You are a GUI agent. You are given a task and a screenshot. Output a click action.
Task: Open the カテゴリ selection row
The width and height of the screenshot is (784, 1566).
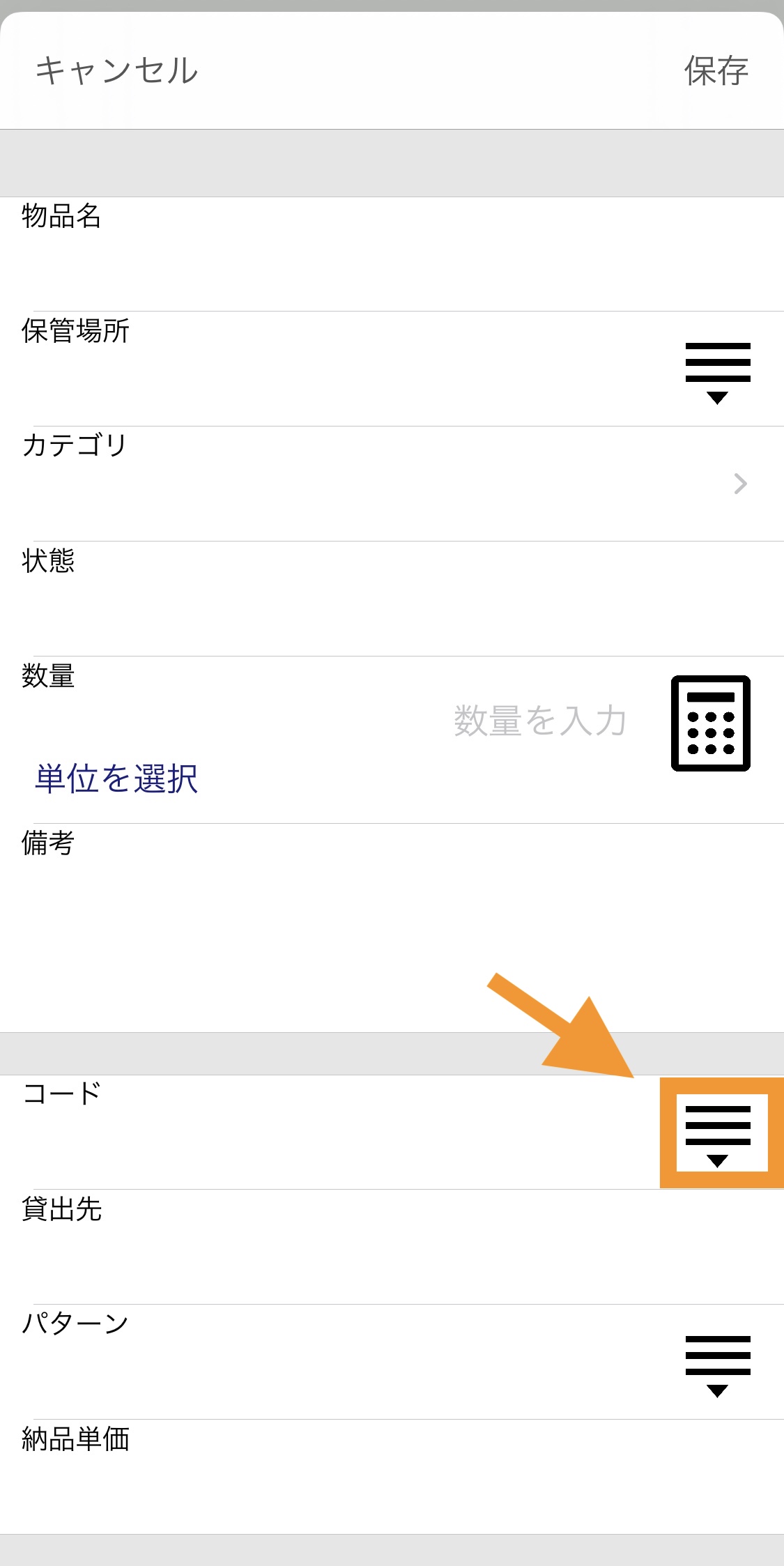click(x=392, y=484)
